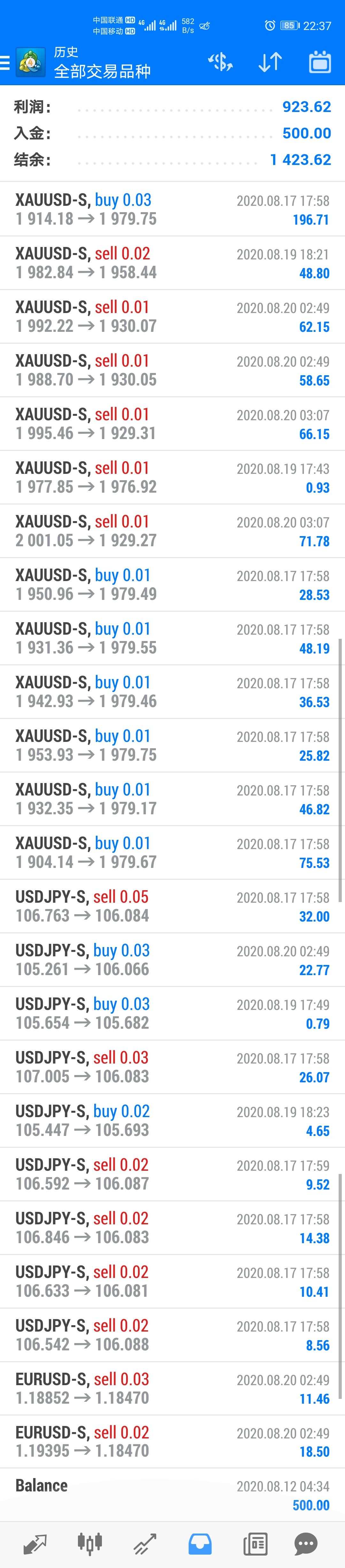The height and width of the screenshot is (1568, 345).
Task: Open the side menu drawer
Action: pyautogui.click(x=5, y=62)
